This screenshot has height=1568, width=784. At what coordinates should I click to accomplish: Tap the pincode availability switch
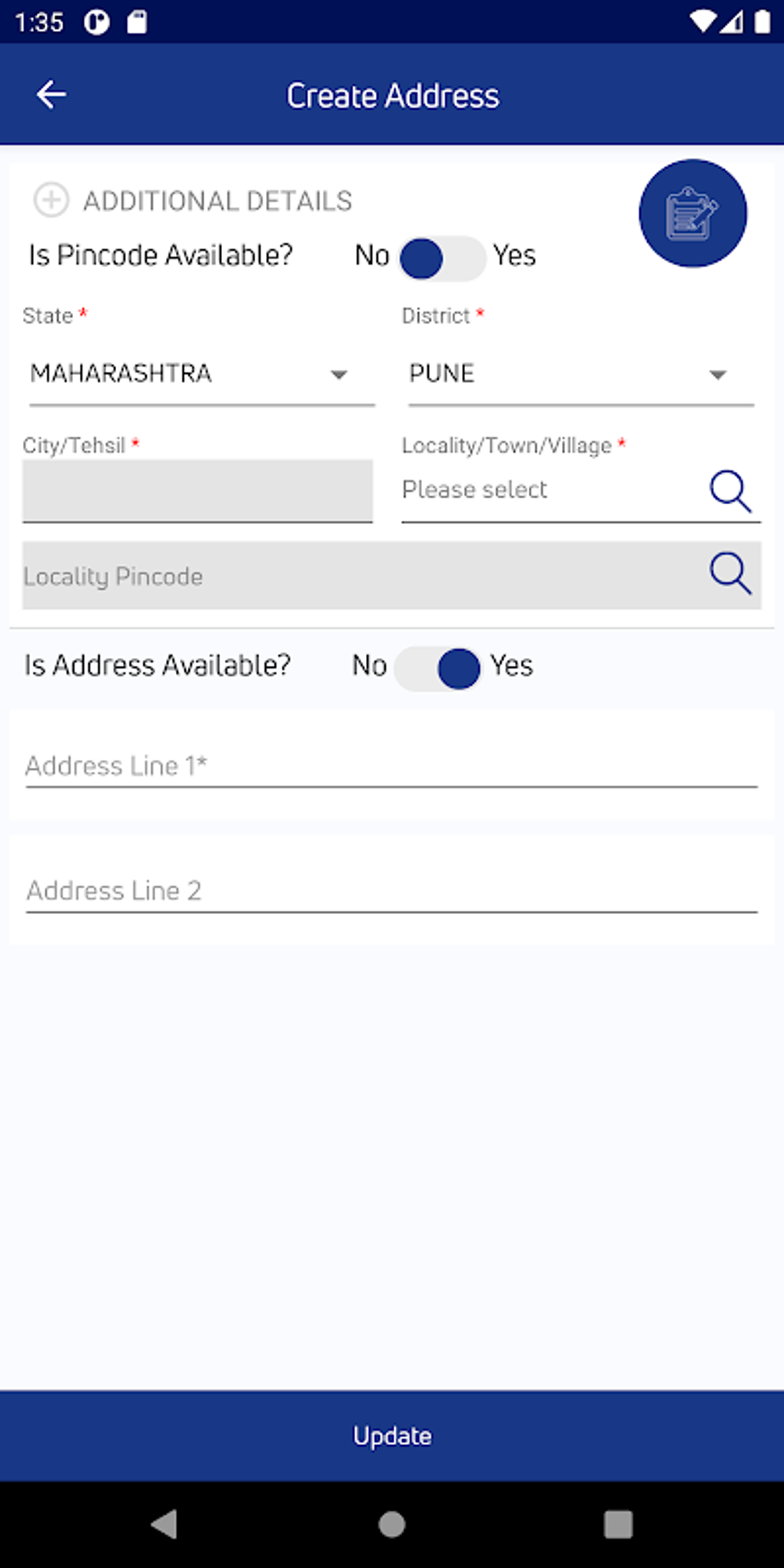tap(442, 258)
